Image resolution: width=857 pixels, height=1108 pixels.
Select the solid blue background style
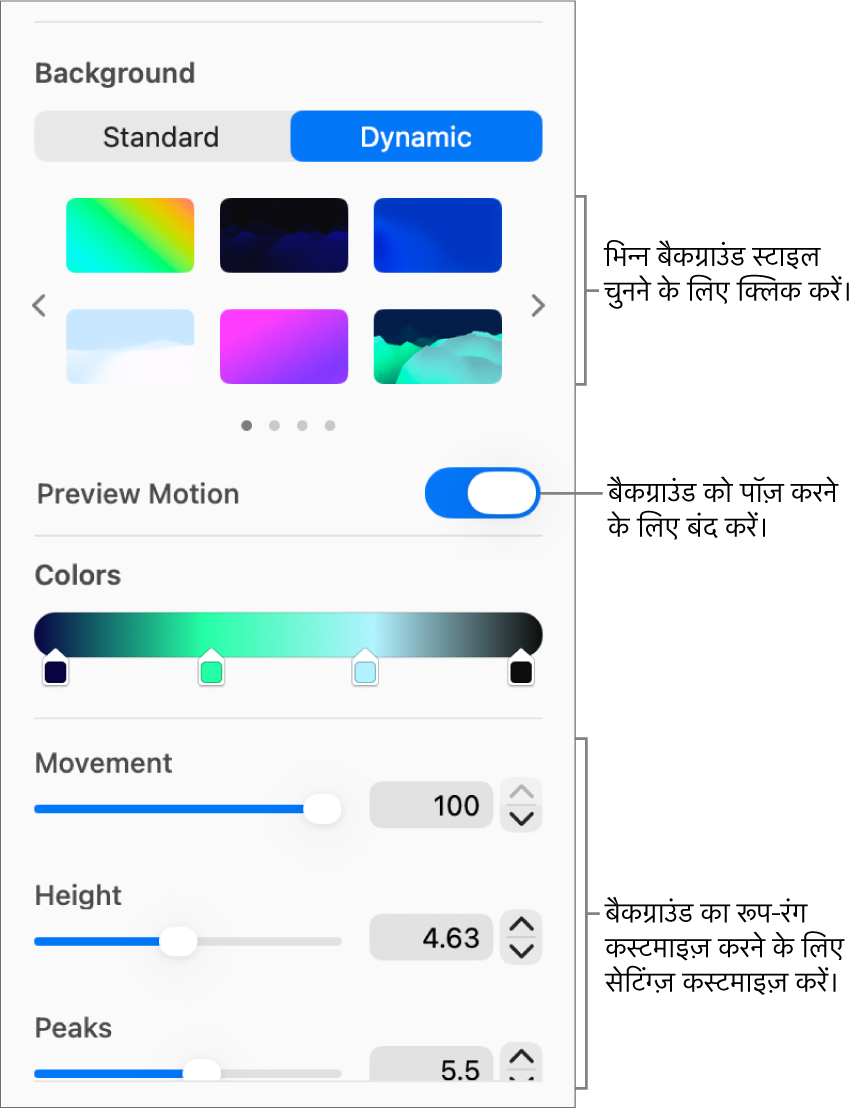(x=438, y=236)
